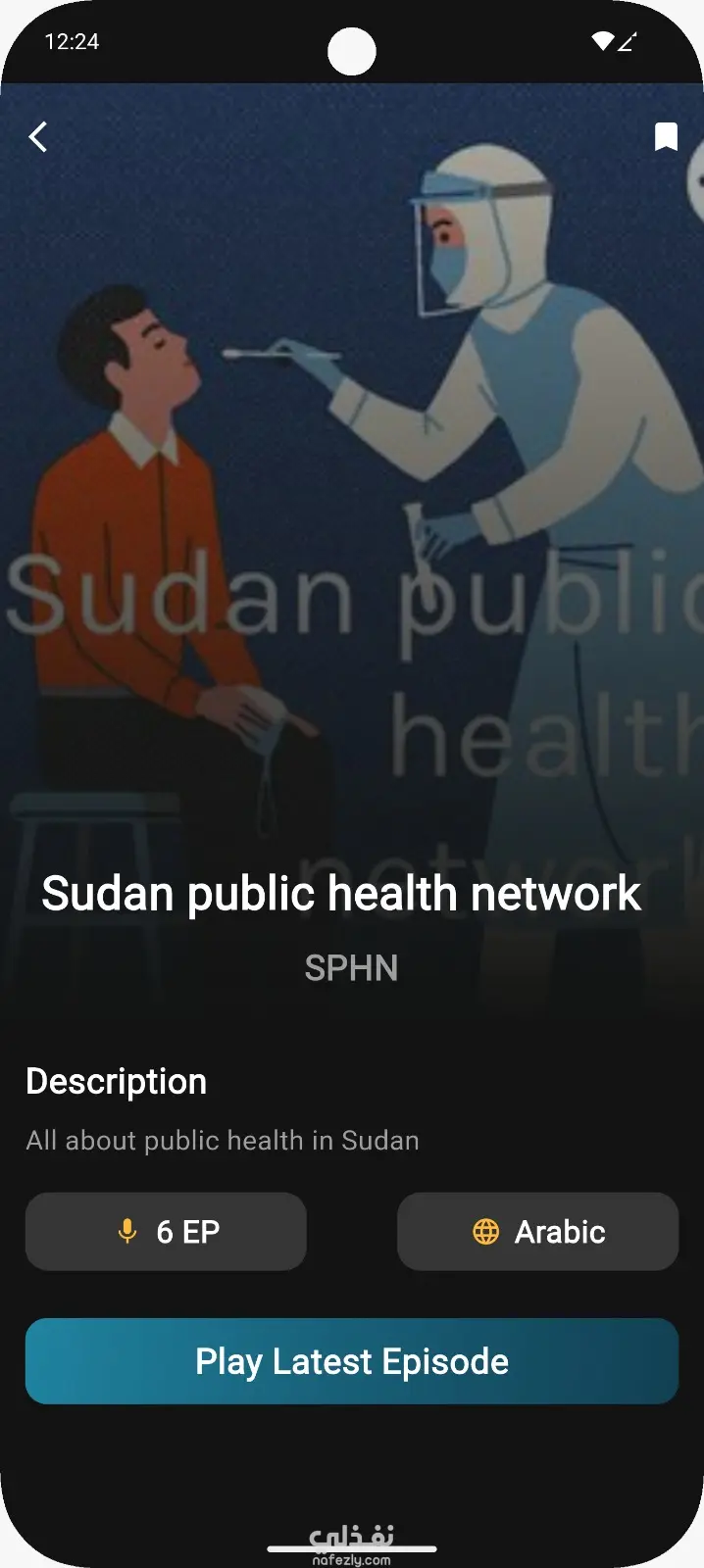Image resolution: width=704 pixels, height=1568 pixels.
Task: Play the latest episode
Action: [x=352, y=1361]
